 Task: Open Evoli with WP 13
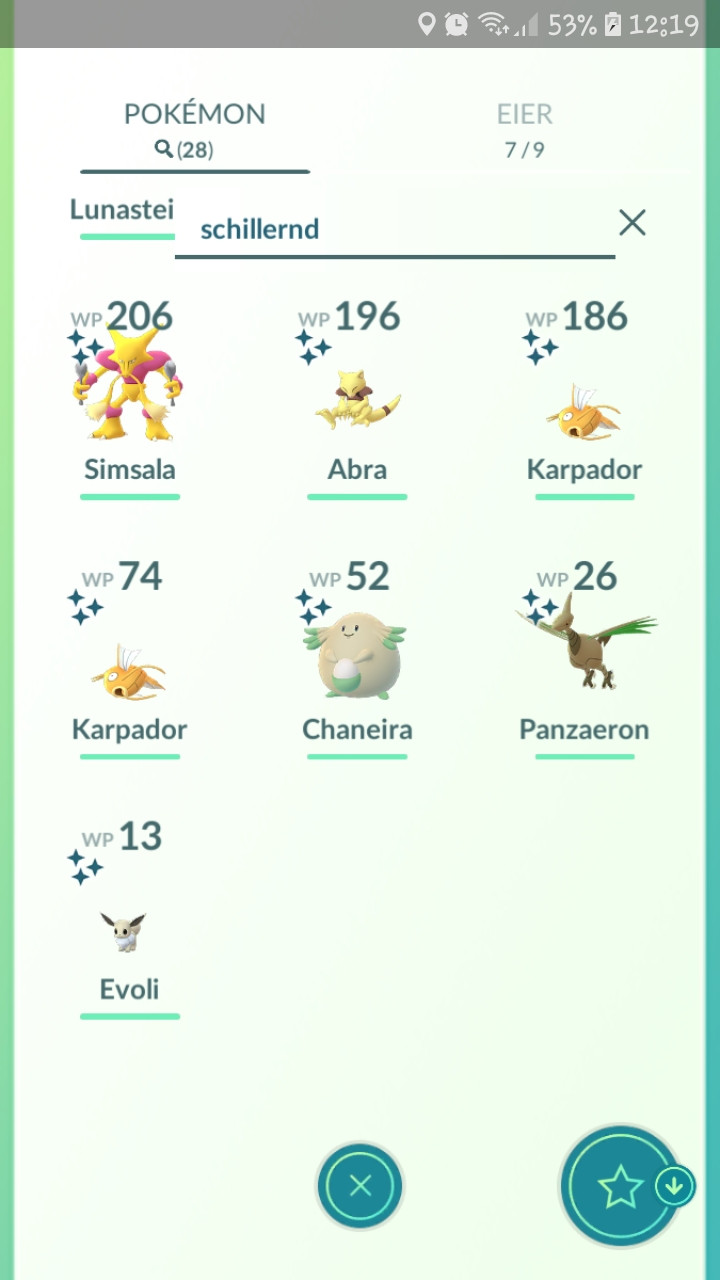click(130, 918)
